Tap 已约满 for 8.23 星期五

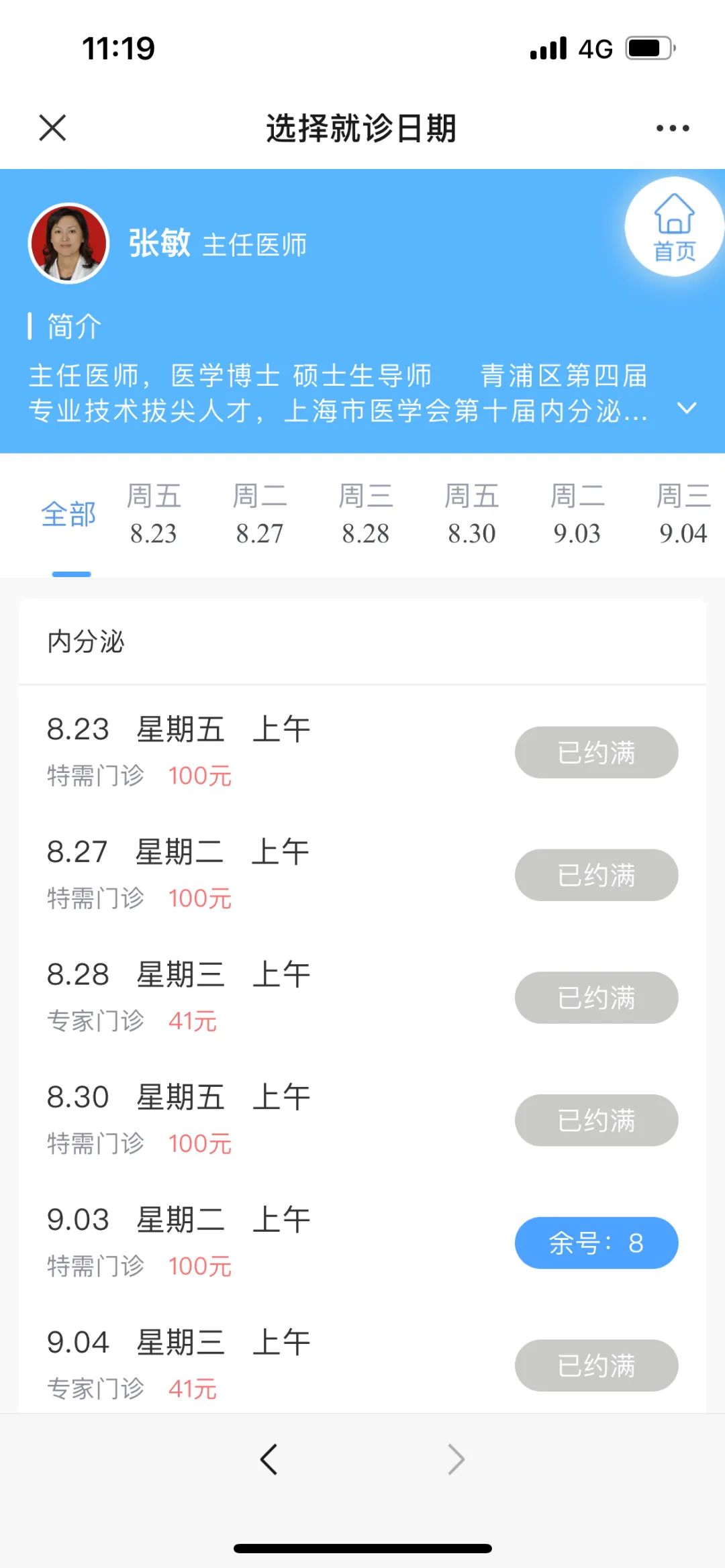[596, 752]
